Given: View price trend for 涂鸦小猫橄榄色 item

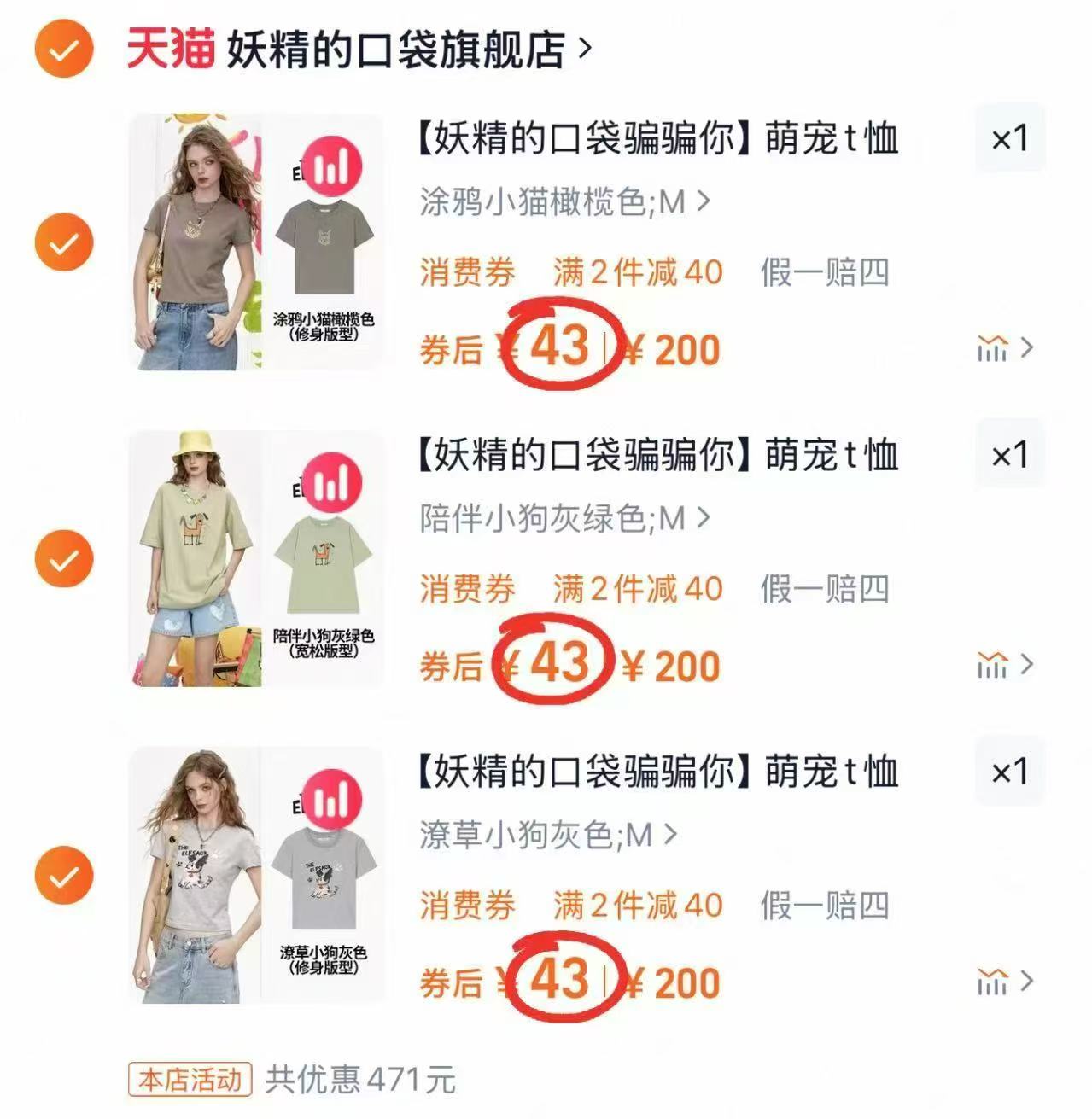Looking at the screenshot, I should [1004, 348].
